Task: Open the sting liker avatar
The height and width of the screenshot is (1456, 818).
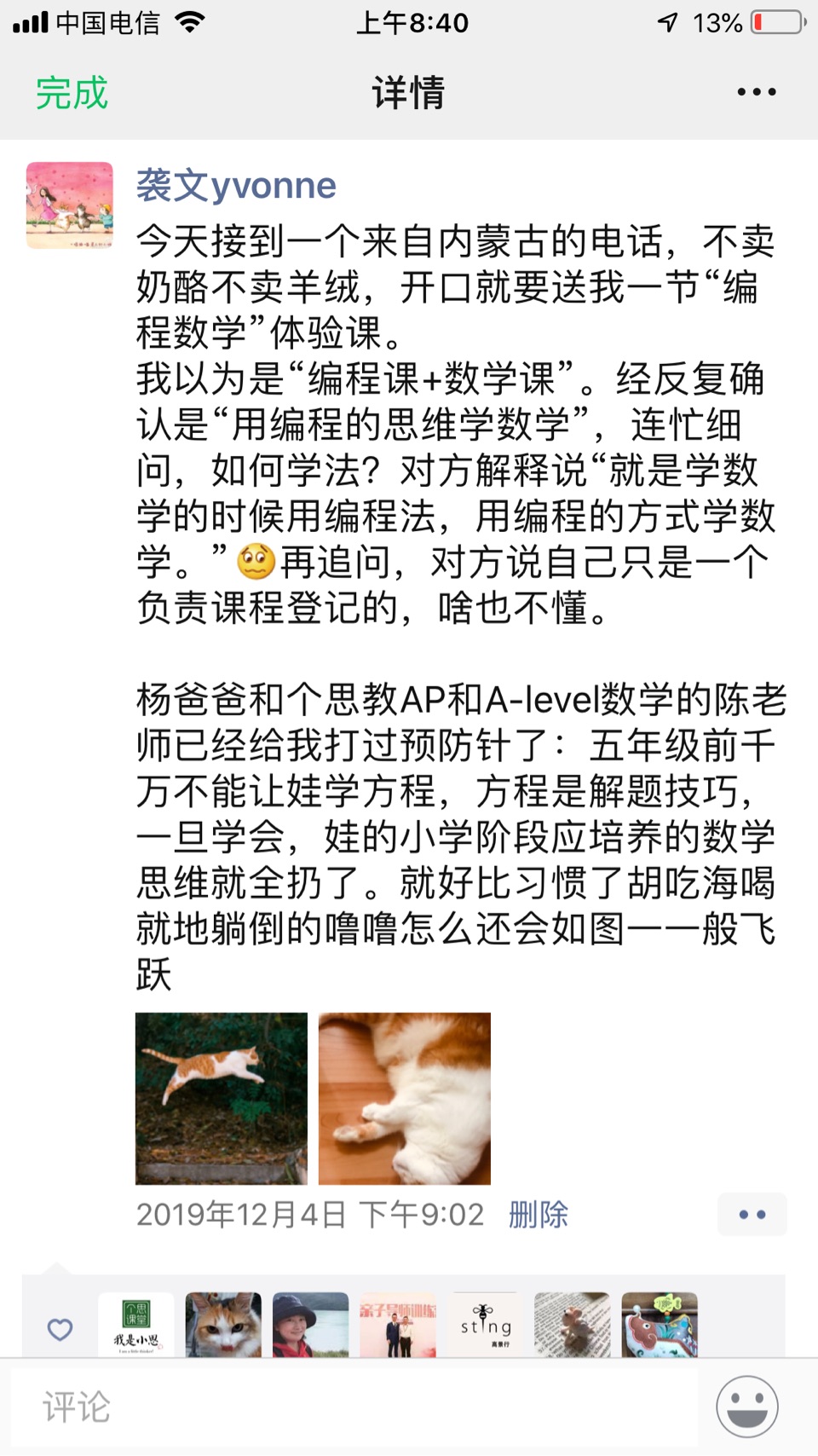Action: click(x=486, y=1325)
